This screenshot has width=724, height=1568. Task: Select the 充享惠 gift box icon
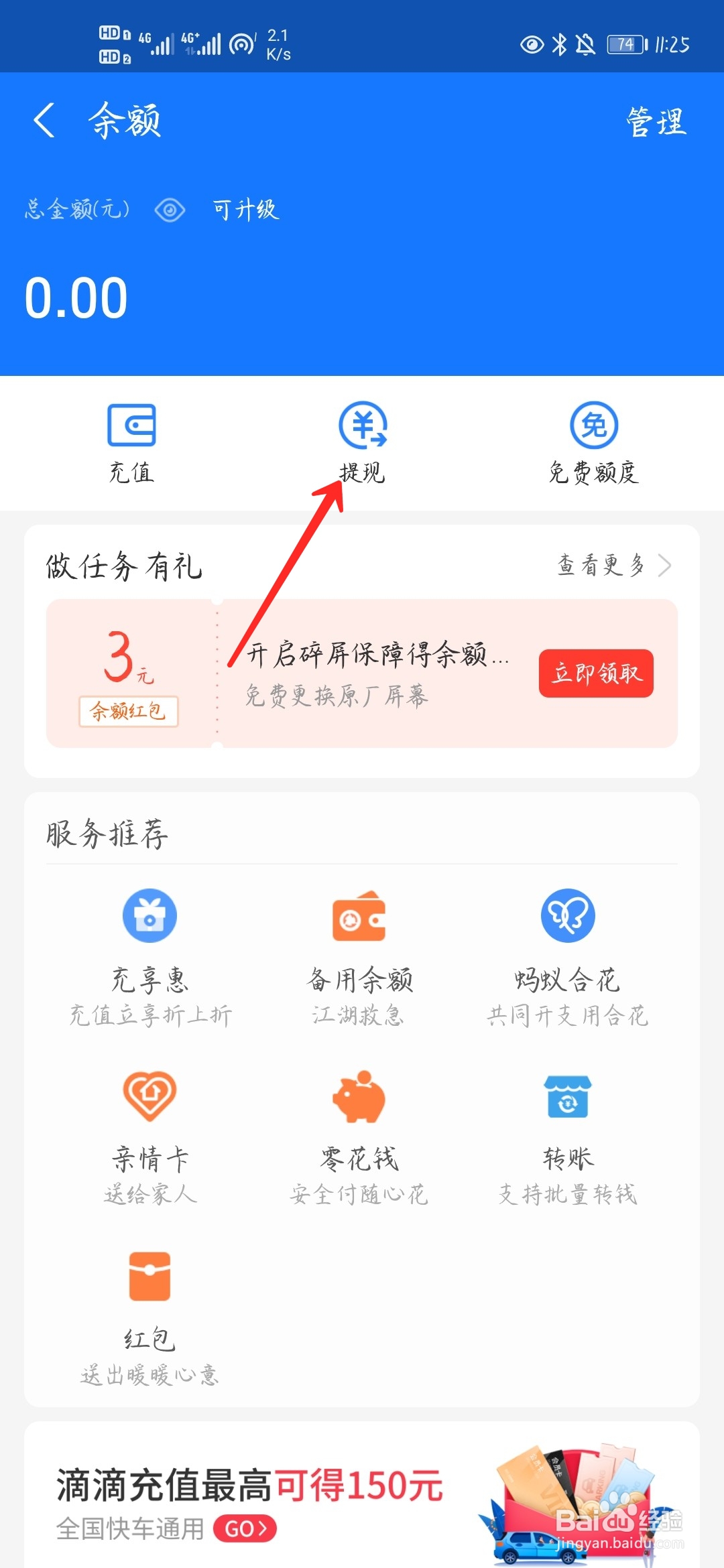point(150,916)
